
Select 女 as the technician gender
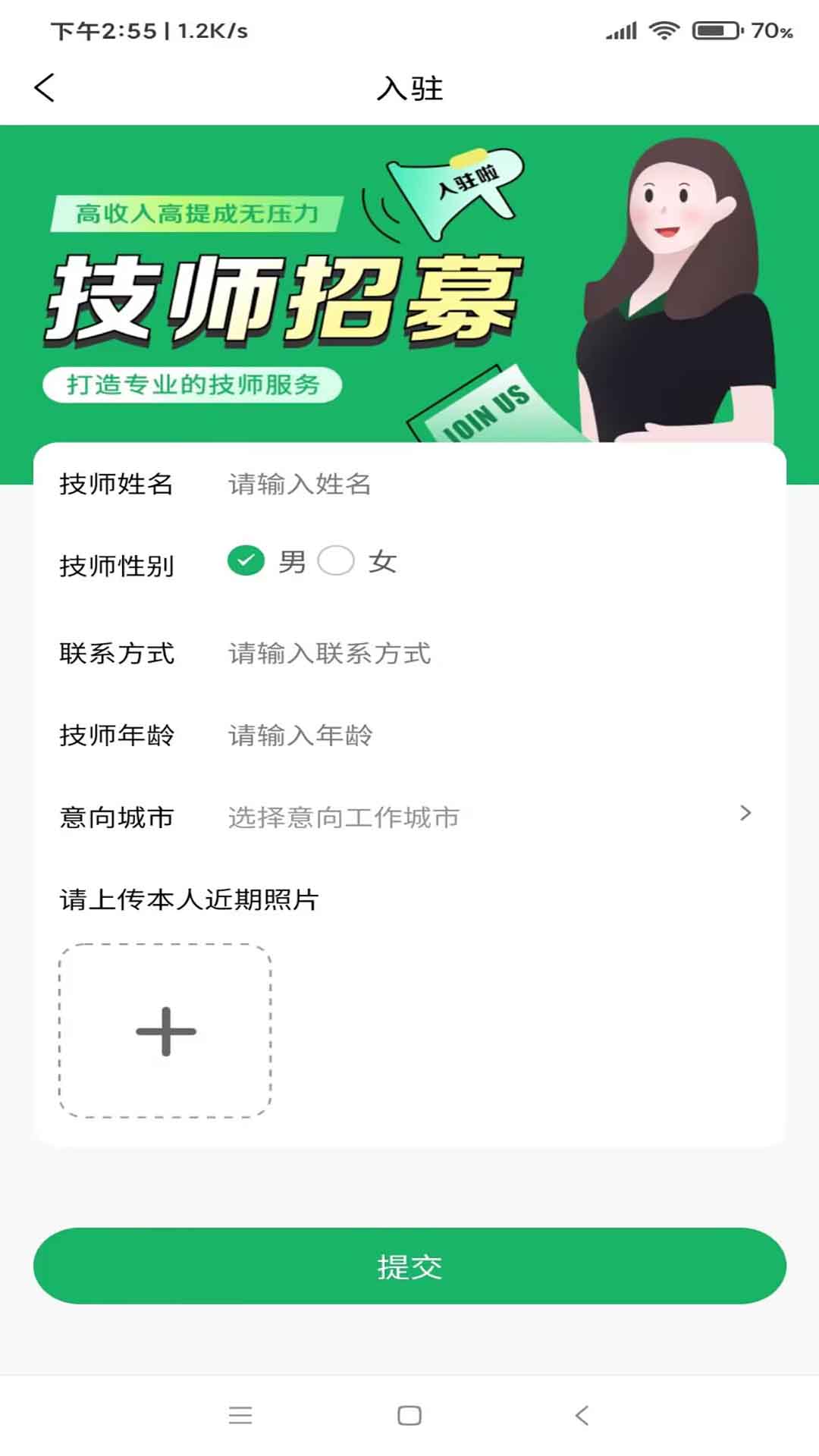click(x=337, y=561)
